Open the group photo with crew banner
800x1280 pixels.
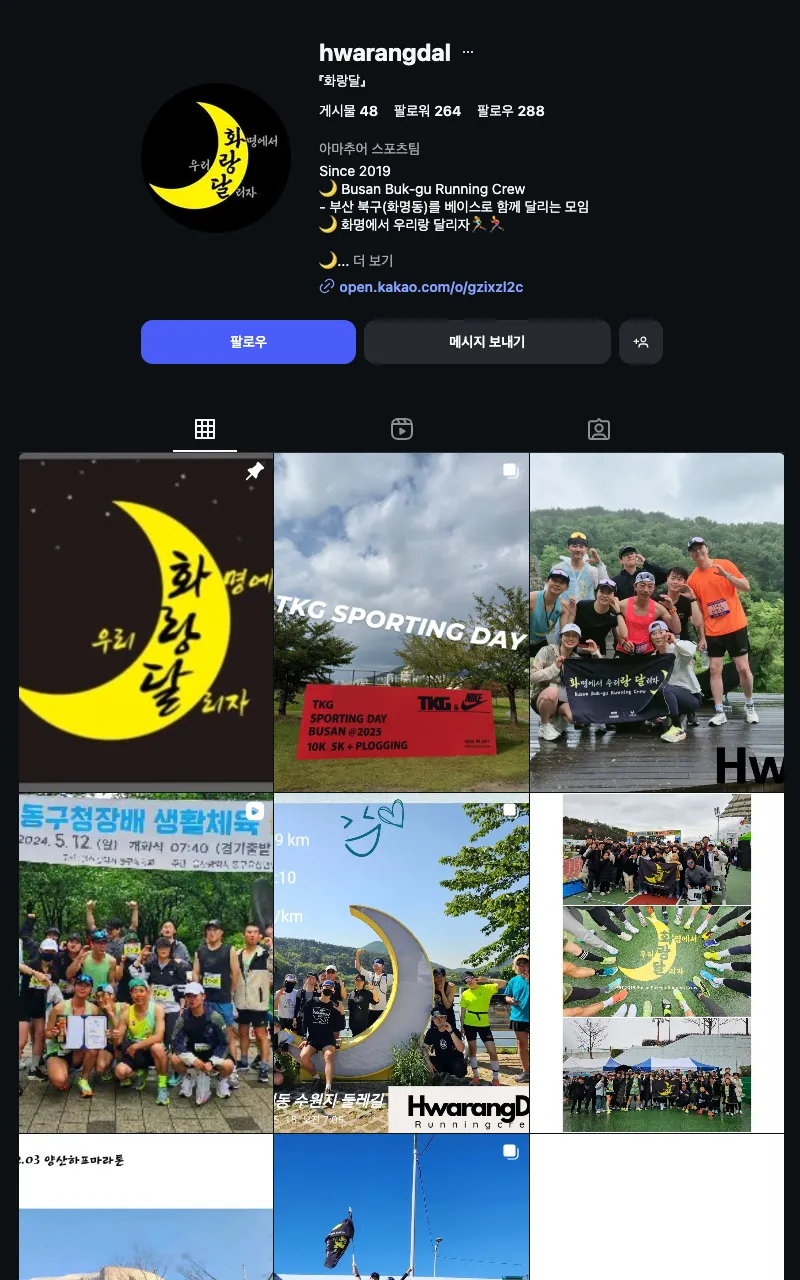pyautogui.click(x=656, y=622)
